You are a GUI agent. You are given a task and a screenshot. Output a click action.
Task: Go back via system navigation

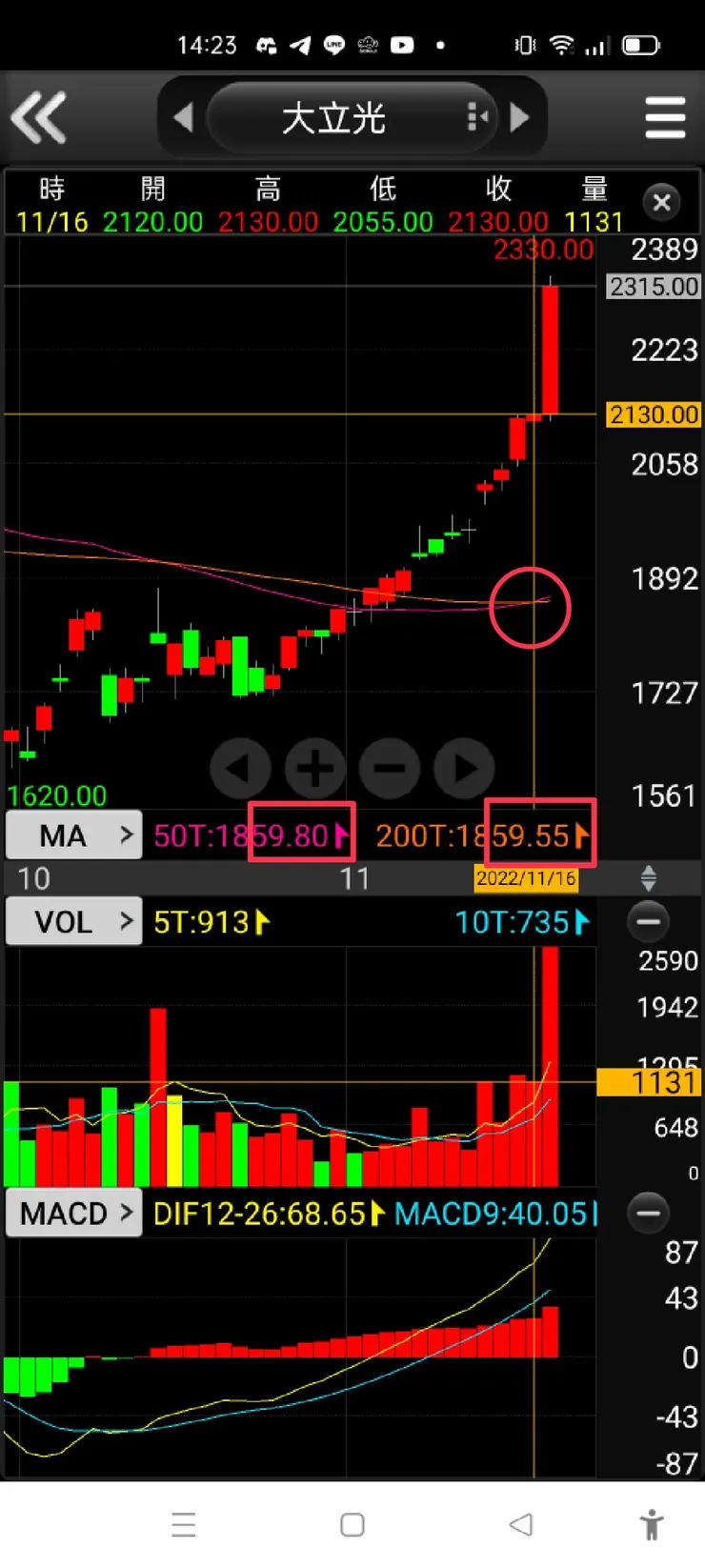tap(520, 1524)
